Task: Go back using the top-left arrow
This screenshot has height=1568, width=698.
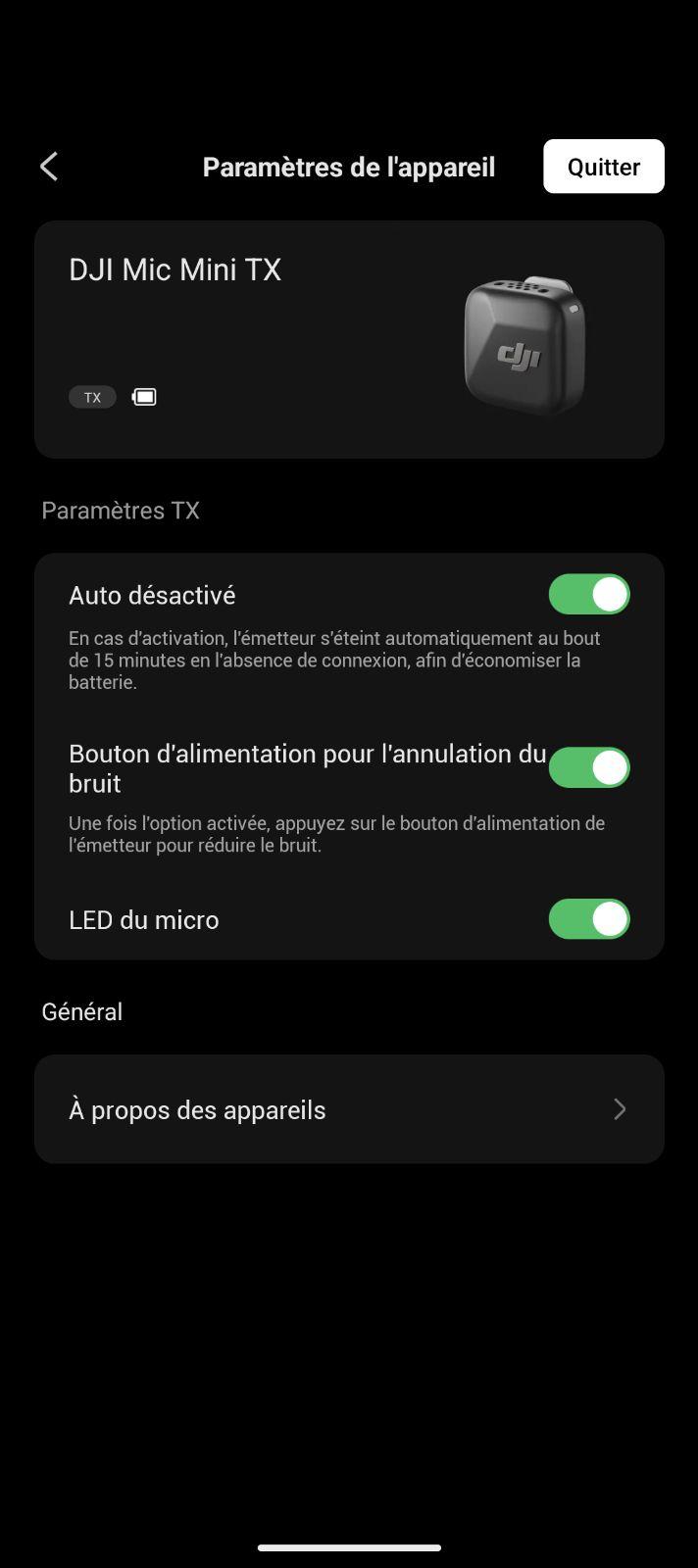Action: point(49,167)
